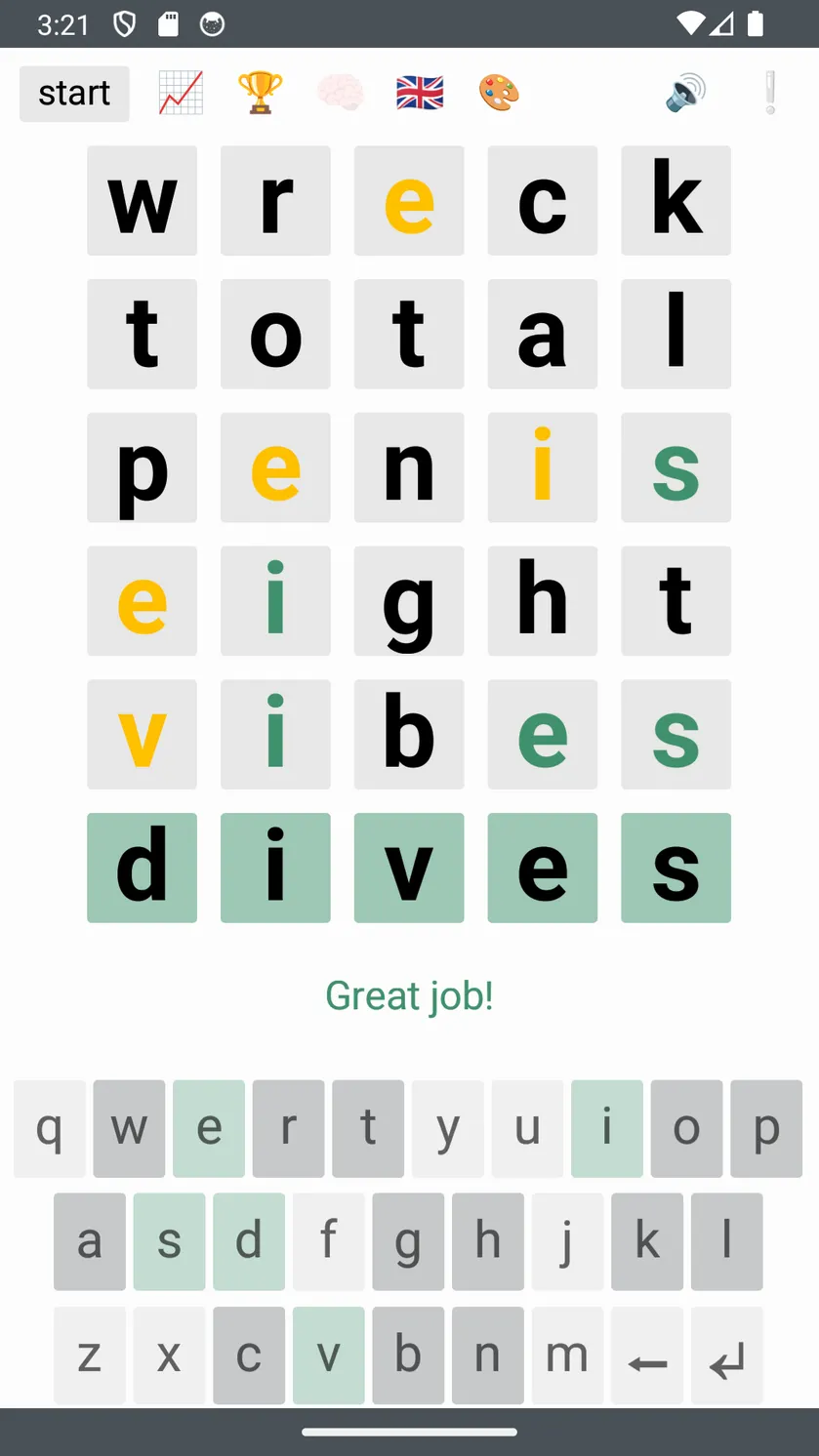Tap the p key

click(766, 1128)
